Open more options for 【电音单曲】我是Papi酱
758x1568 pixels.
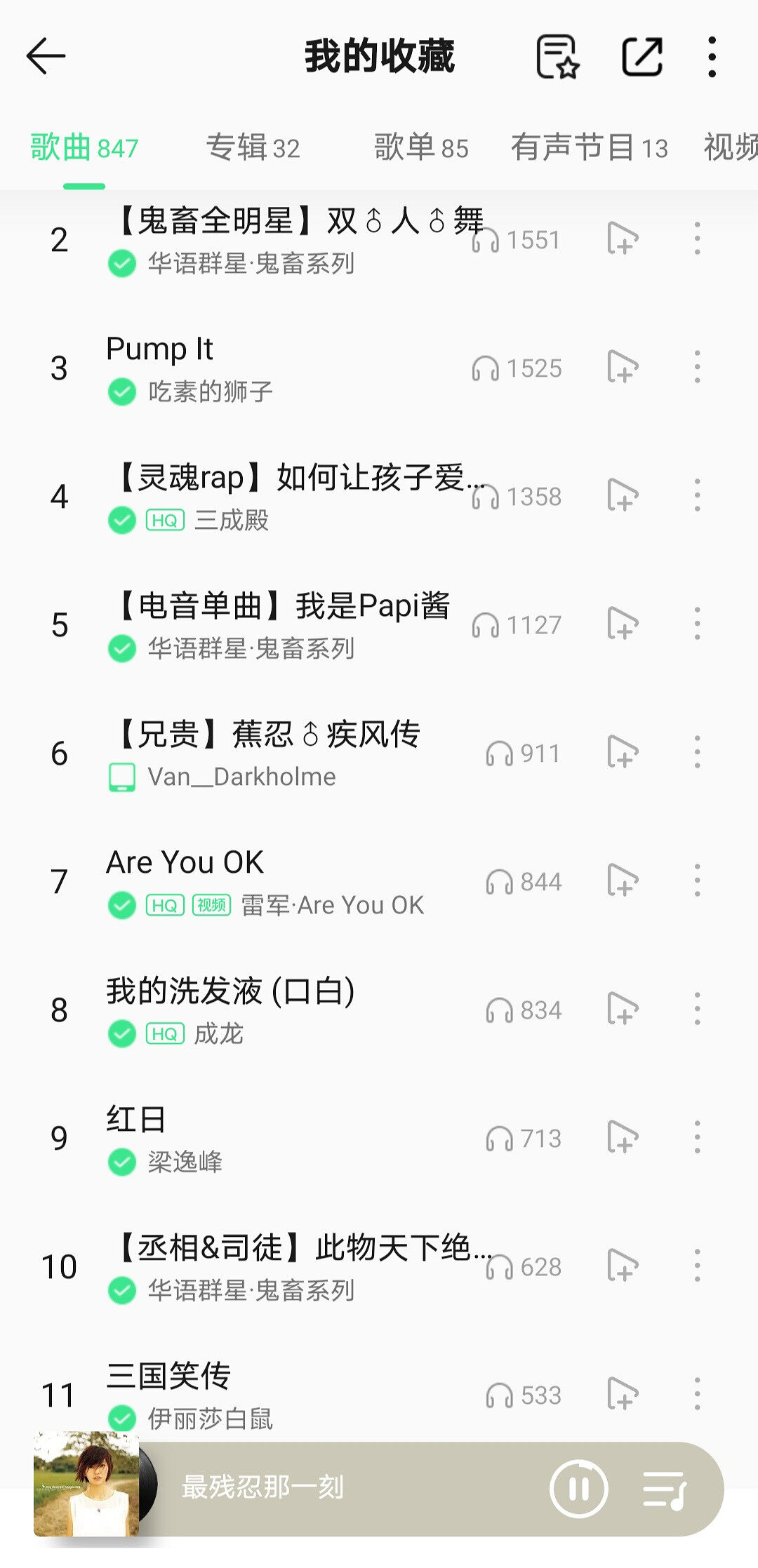[x=697, y=624]
